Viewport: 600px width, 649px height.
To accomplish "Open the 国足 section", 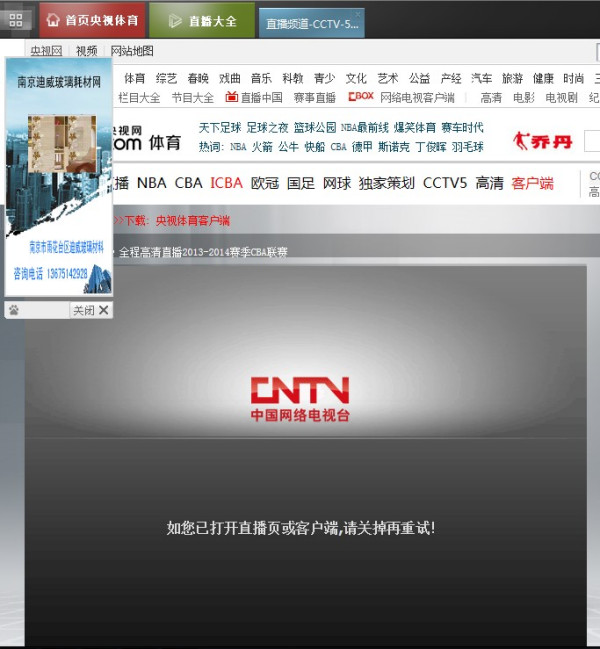I will (301, 183).
